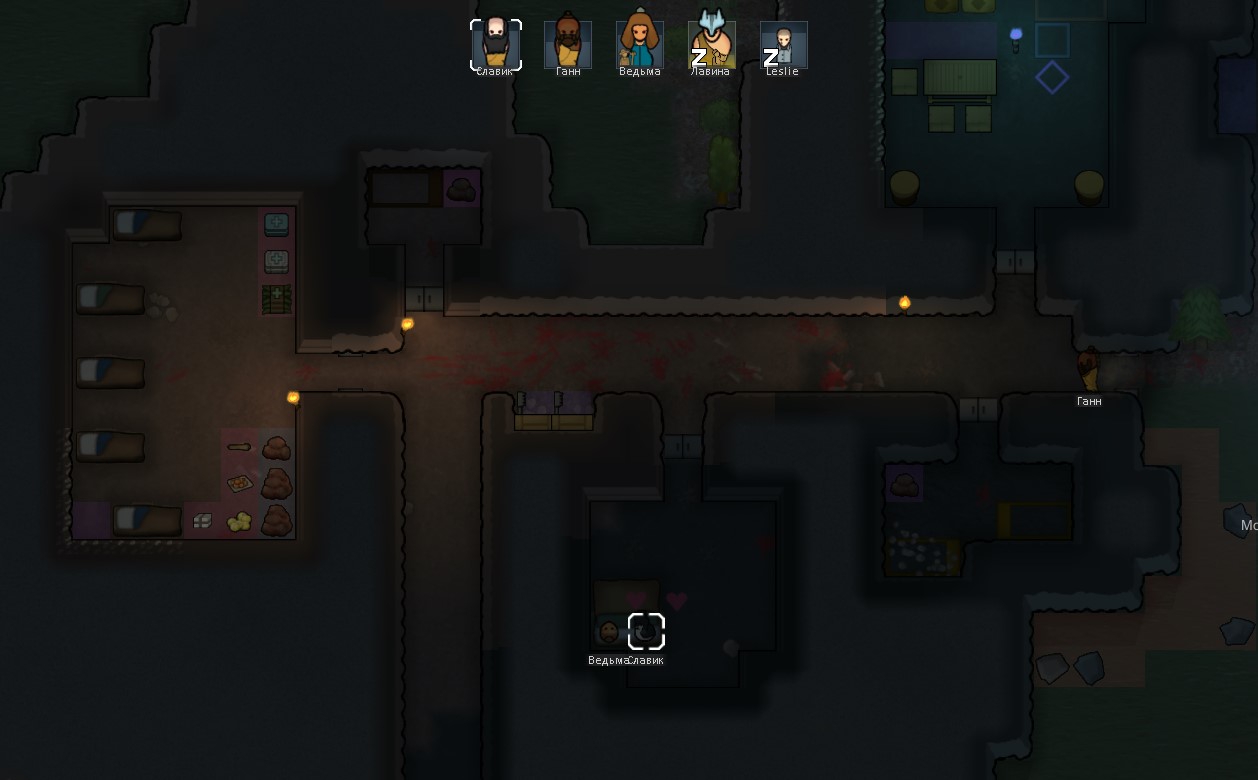Select sleeping colonist Leslie portrait
The width and height of the screenshot is (1258, 780).
tap(784, 44)
